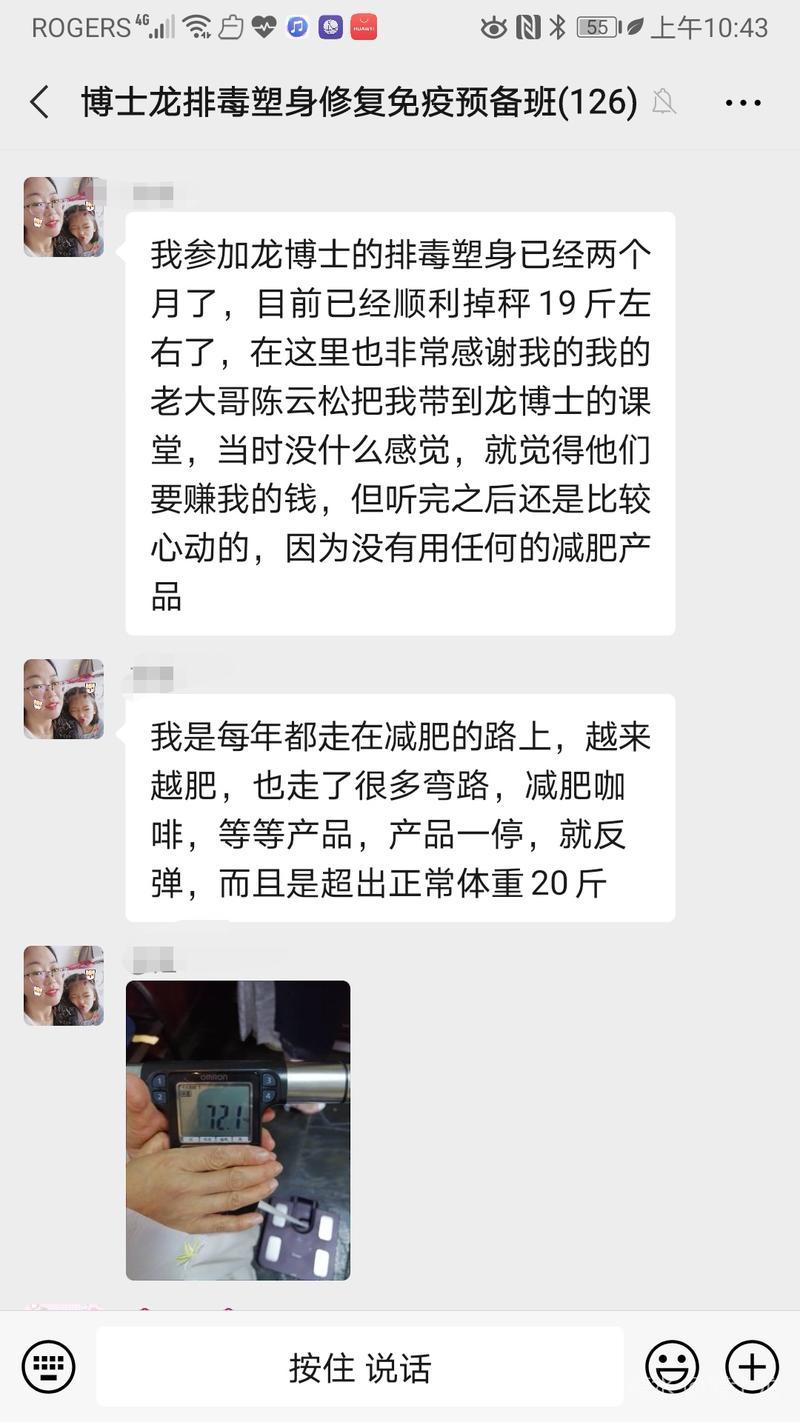The image size is (800, 1422).
Task: Open the emoji sticker panel
Action: [672, 1367]
